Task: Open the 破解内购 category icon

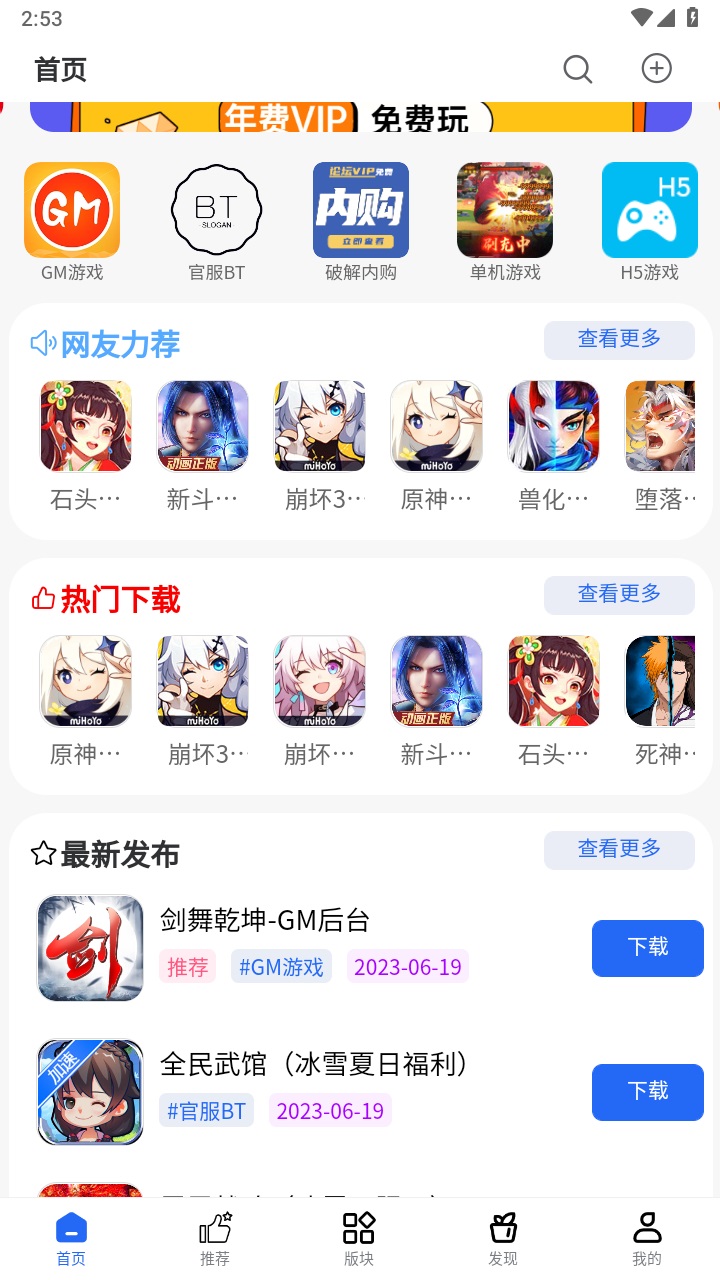Action: point(360,210)
